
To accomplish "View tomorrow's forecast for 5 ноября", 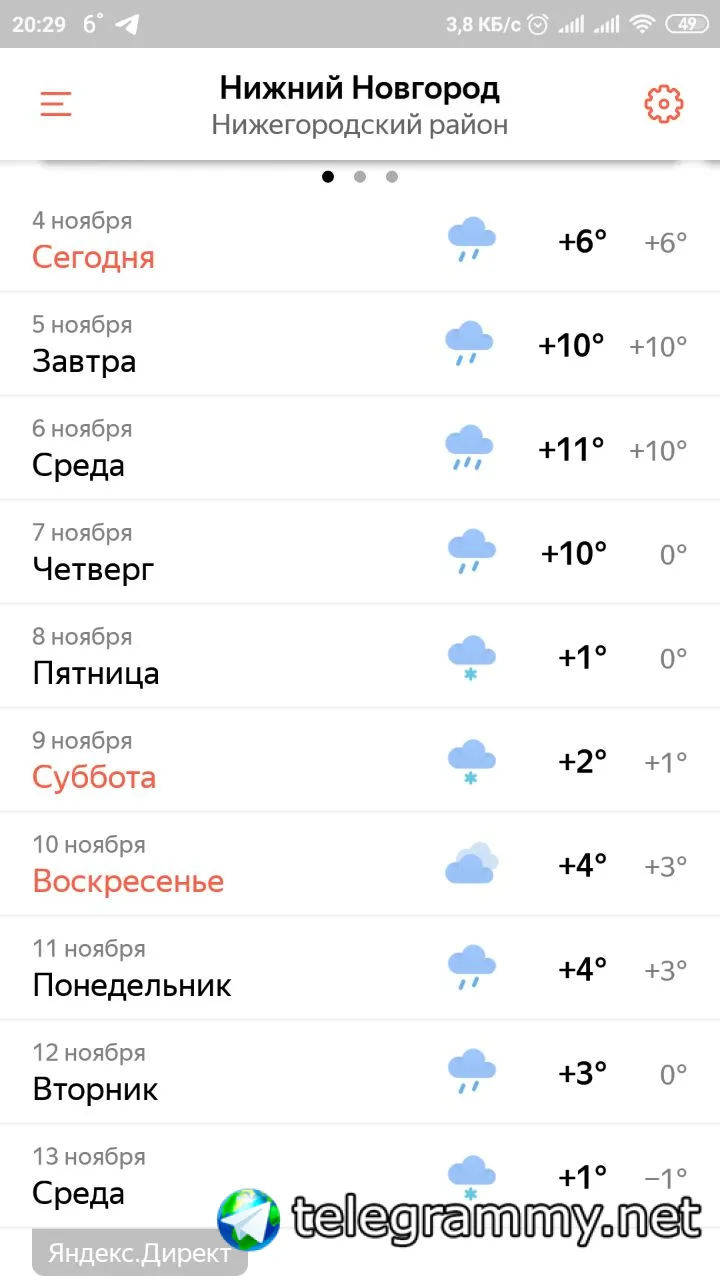I will [360, 345].
